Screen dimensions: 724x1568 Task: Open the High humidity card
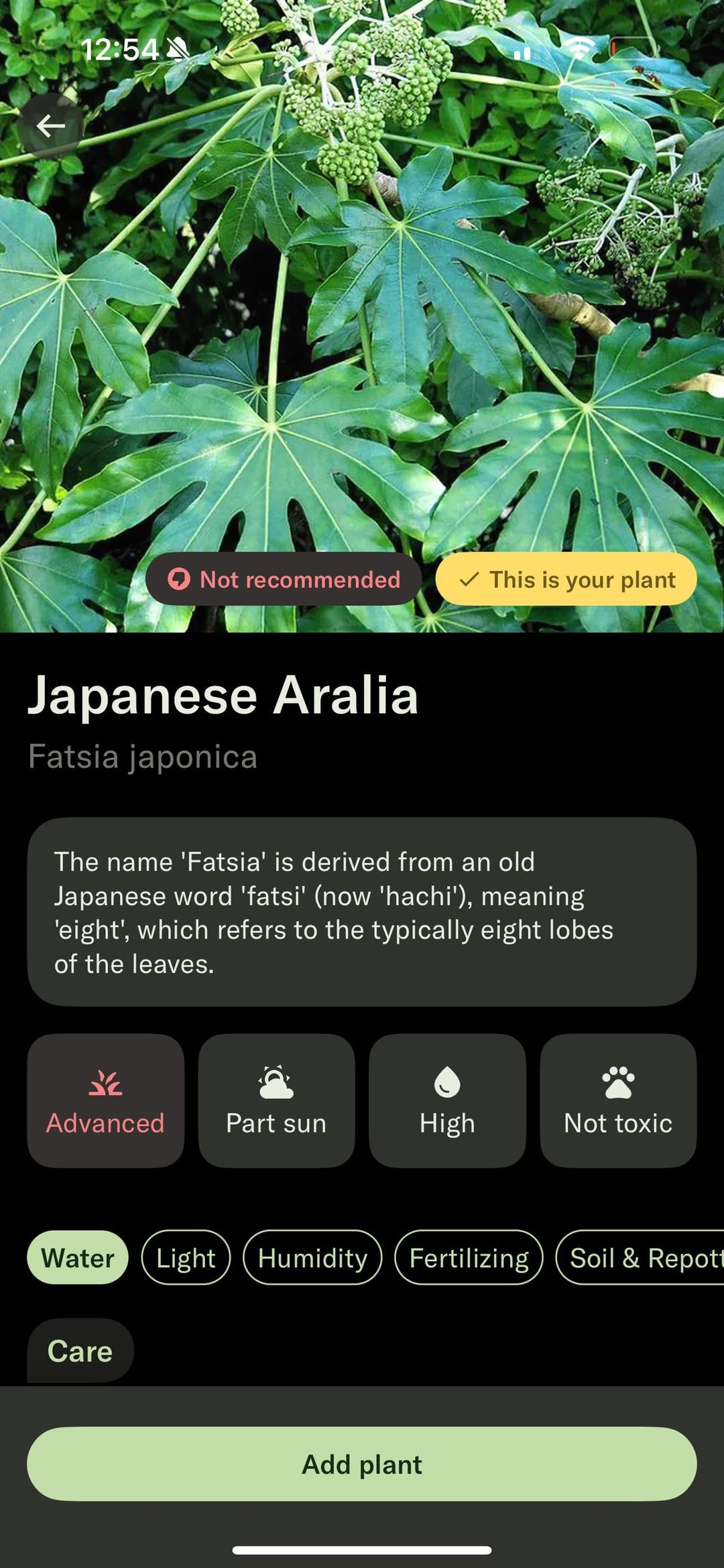[x=447, y=1100]
